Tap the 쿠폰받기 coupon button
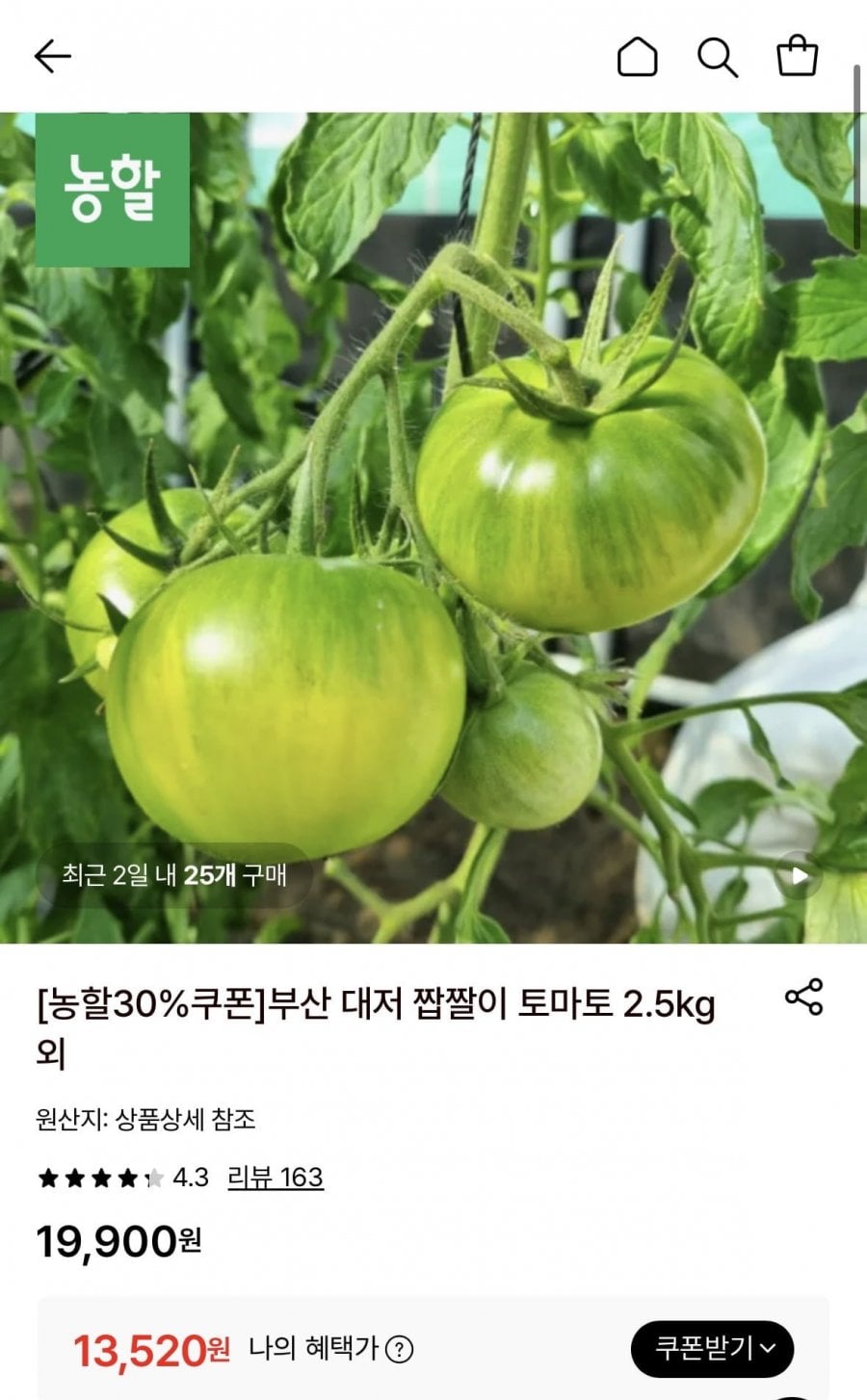The height and width of the screenshot is (1400, 867). click(x=713, y=1348)
